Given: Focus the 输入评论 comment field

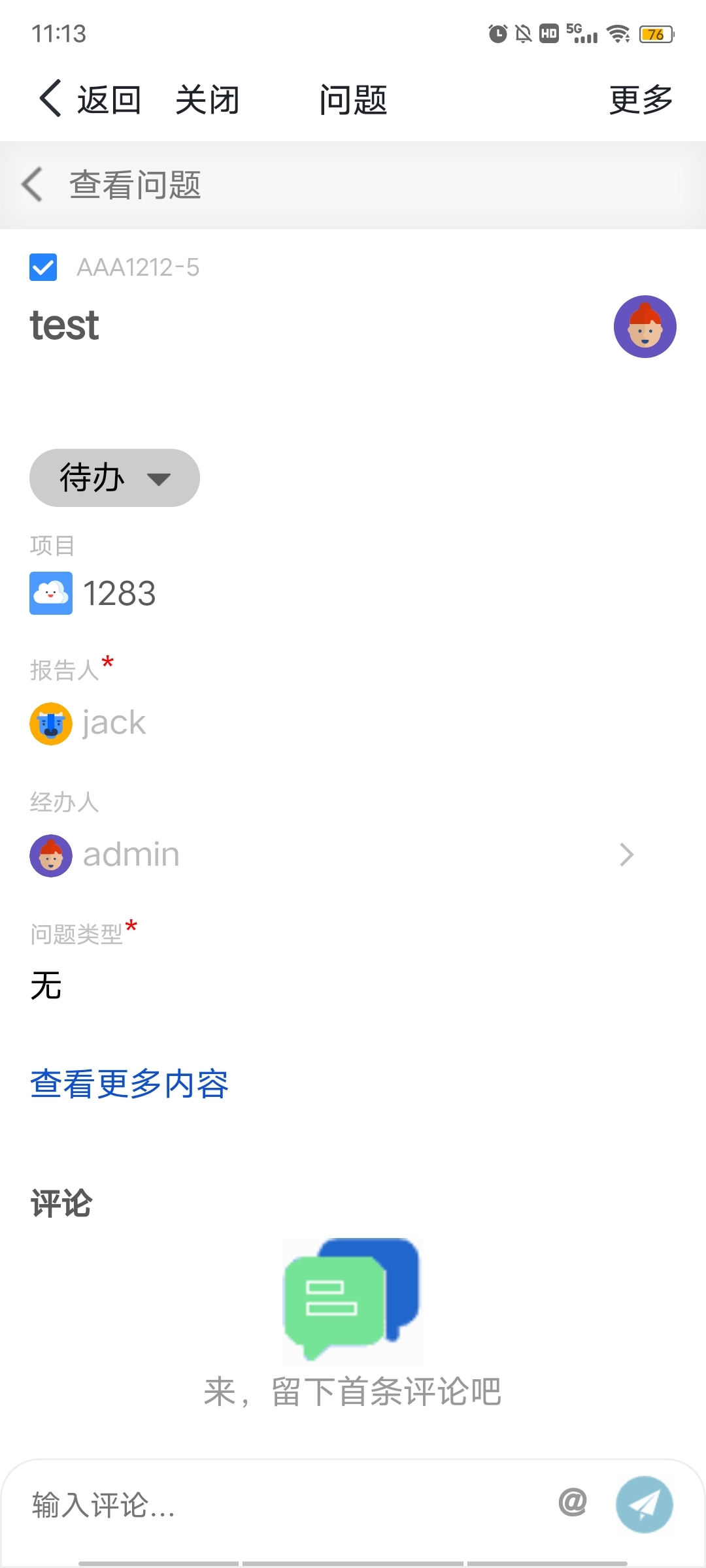Looking at the screenshot, I should [281, 1505].
